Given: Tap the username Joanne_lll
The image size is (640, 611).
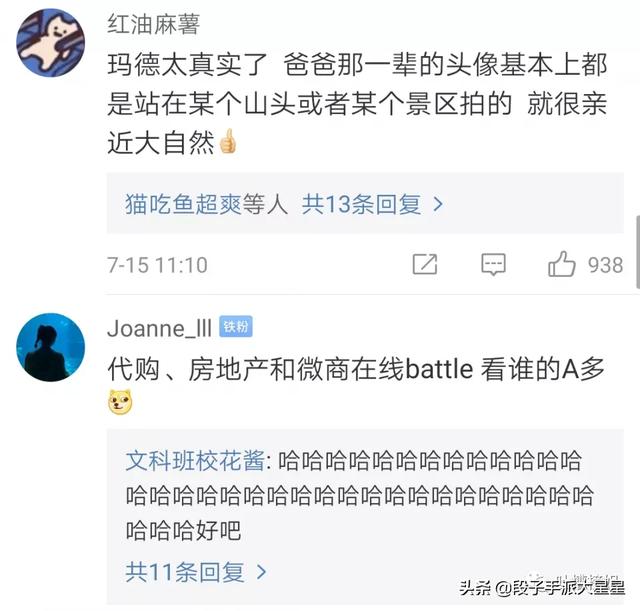Looking at the screenshot, I should [158, 326].
